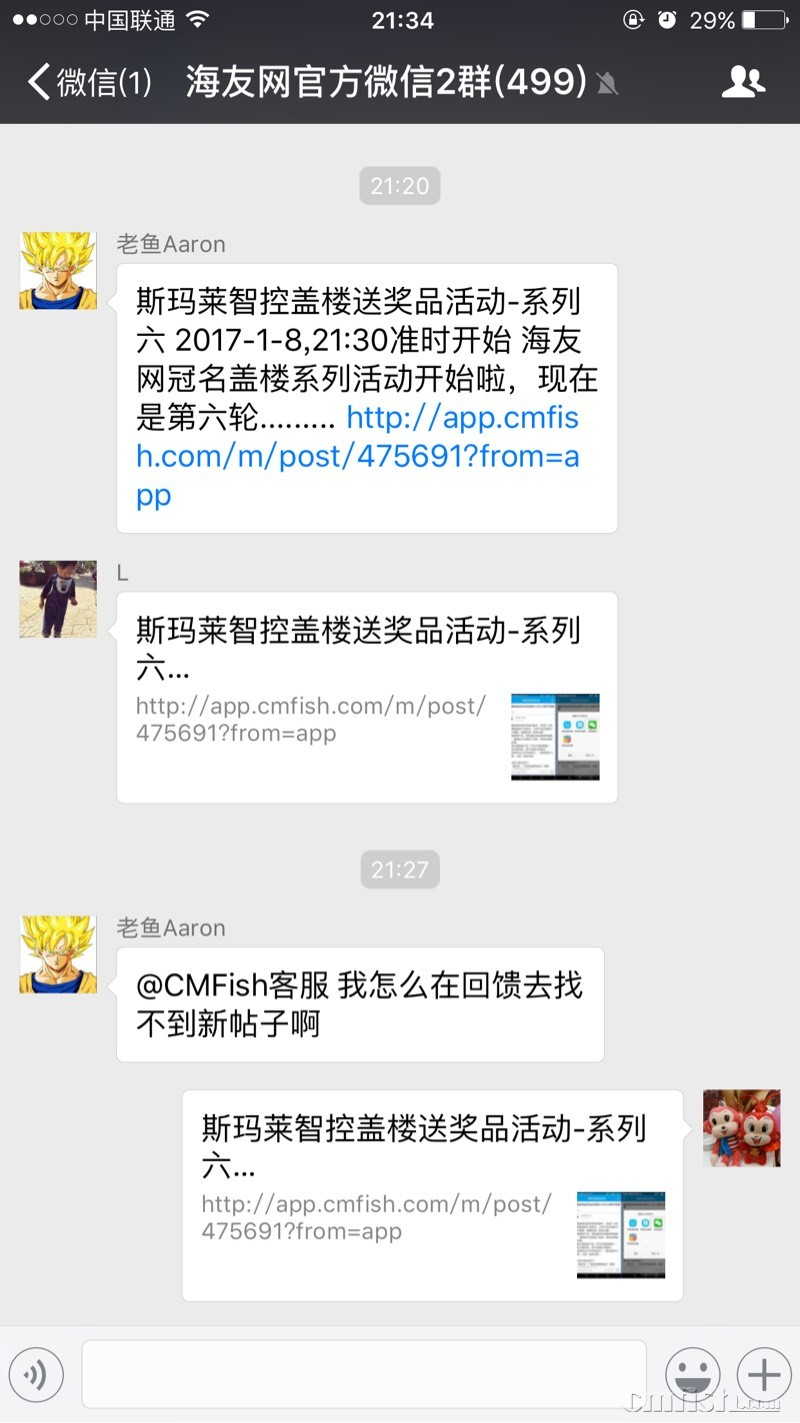Tap 老鱼Aaron's avatar beside the @CMFish客服 message
Image resolution: width=800 pixels, height=1423 pixels.
click(x=58, y=954)
